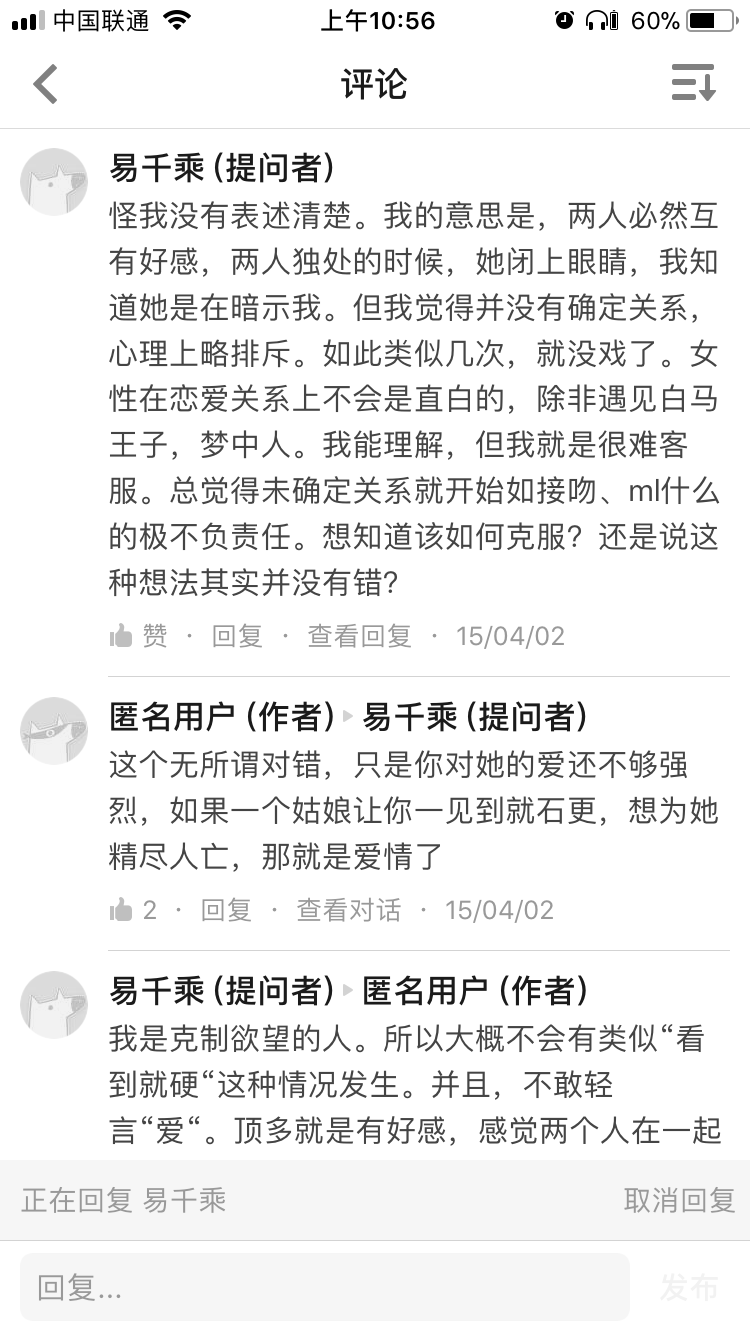Reply to 匿名用户's comment via 回复
The image size is (750, 1334).
[226, 910]
